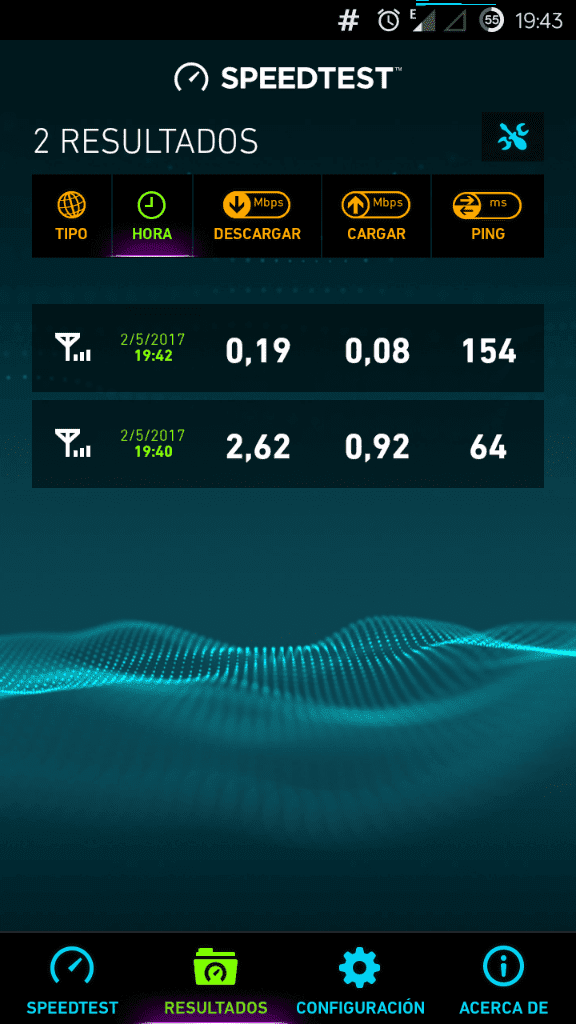Switch to the Speedtest tab
Screen dimensions: 576x1024
point(72,979)
